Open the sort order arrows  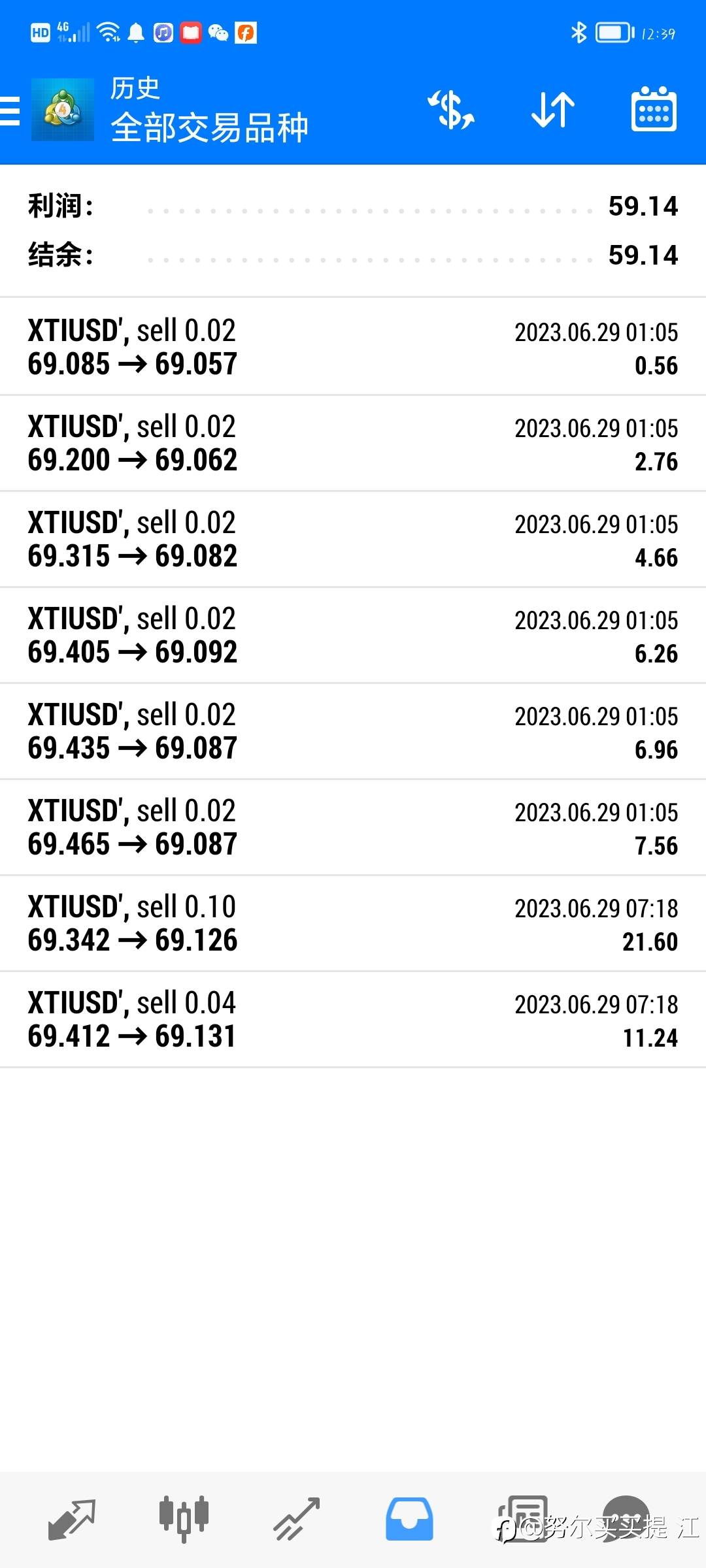(x=552, y=110)
